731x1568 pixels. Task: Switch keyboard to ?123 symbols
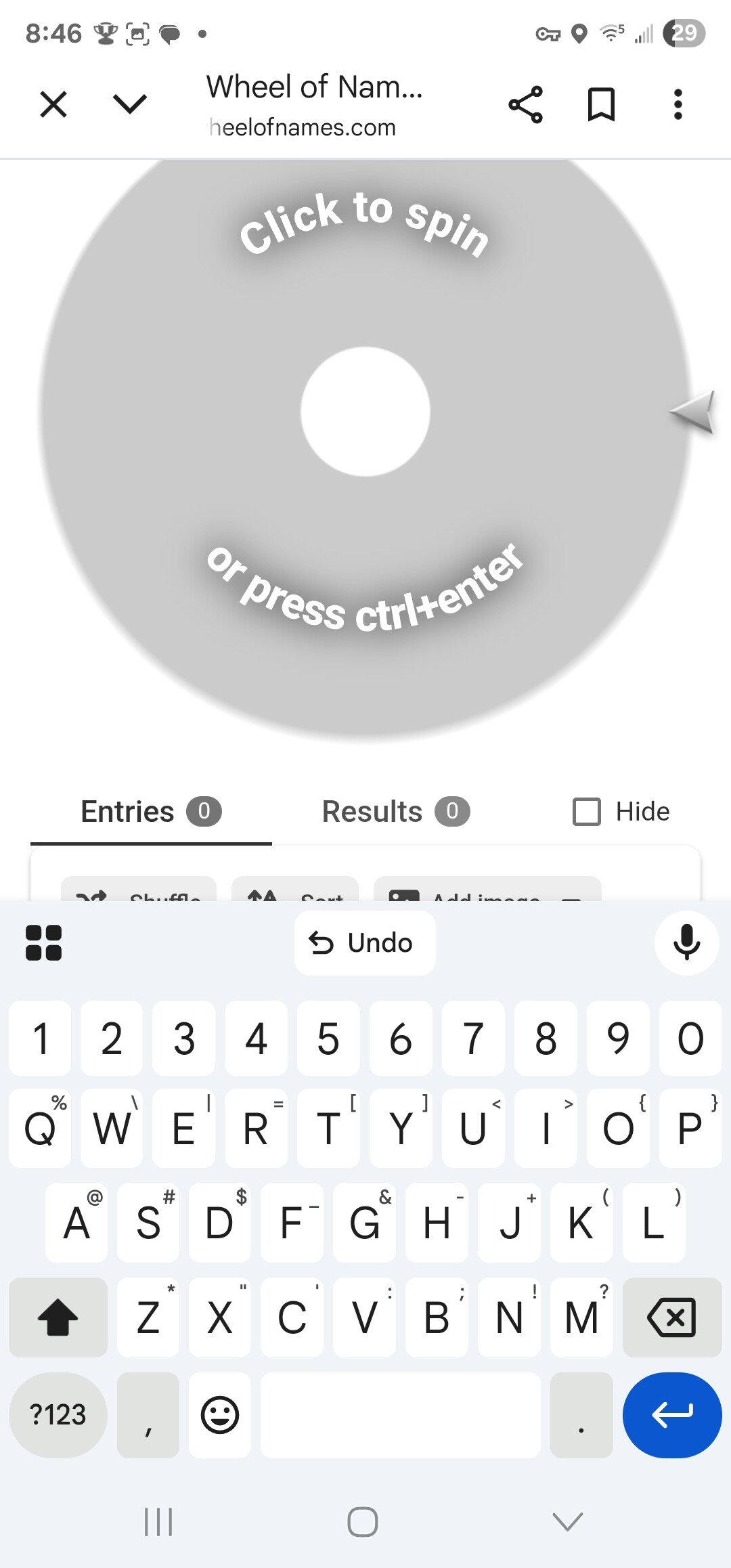[x=58, y=1414]
